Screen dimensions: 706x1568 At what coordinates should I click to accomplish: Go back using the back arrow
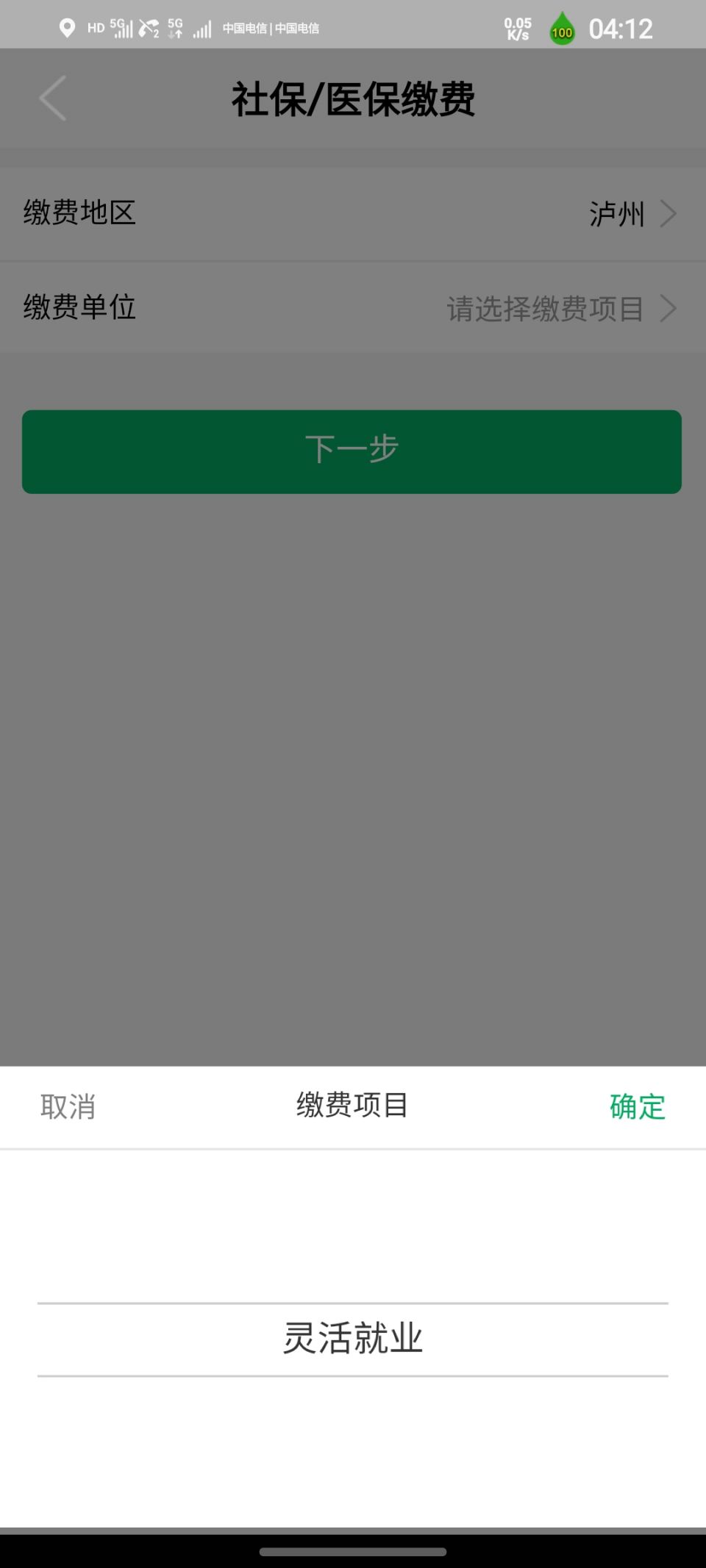click(x=53, y=99)
